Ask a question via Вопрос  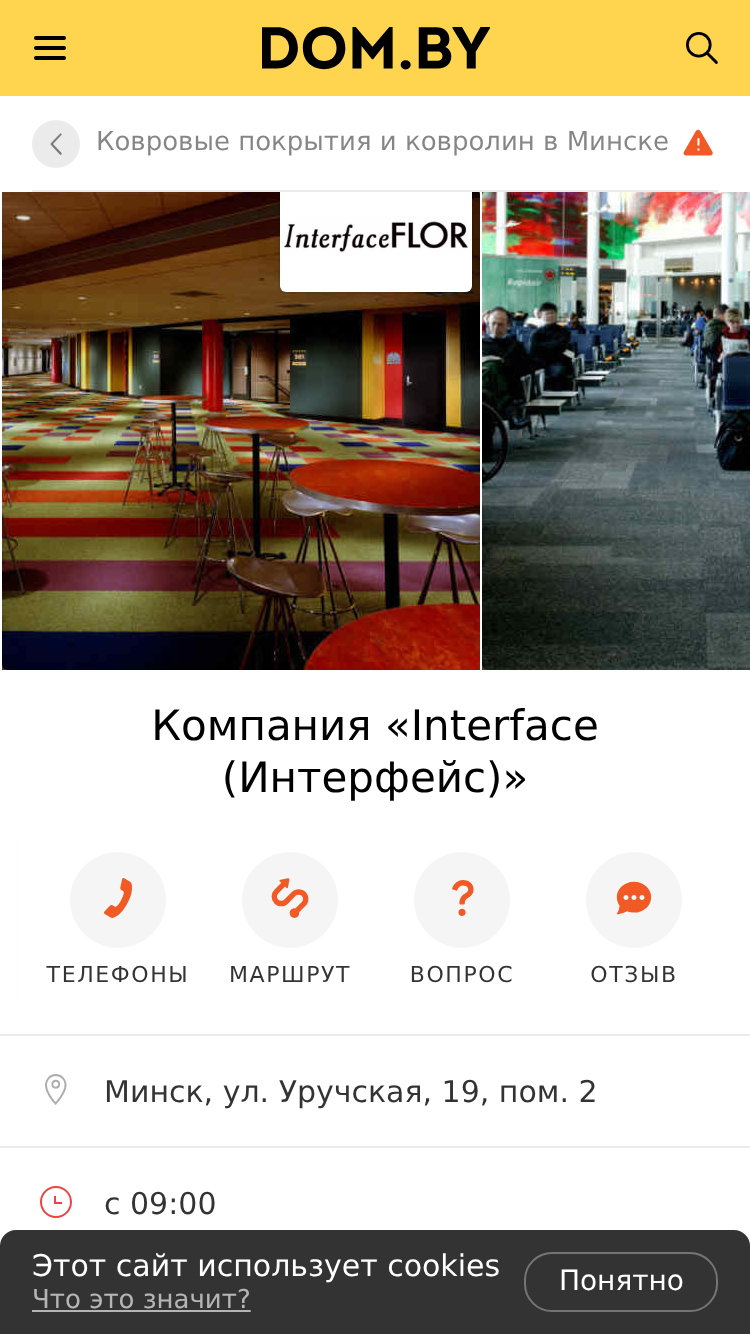click(x=462, y=920)
